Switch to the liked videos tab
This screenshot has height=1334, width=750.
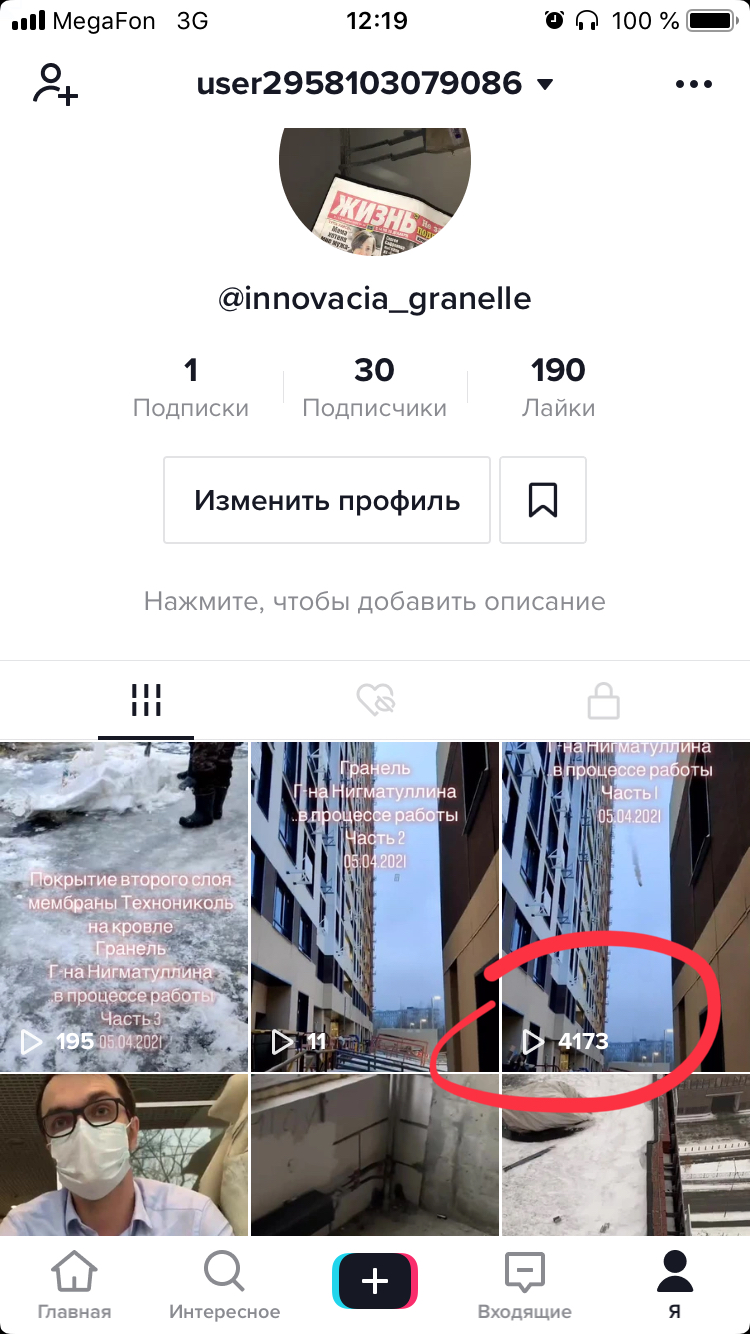point(376,701)
